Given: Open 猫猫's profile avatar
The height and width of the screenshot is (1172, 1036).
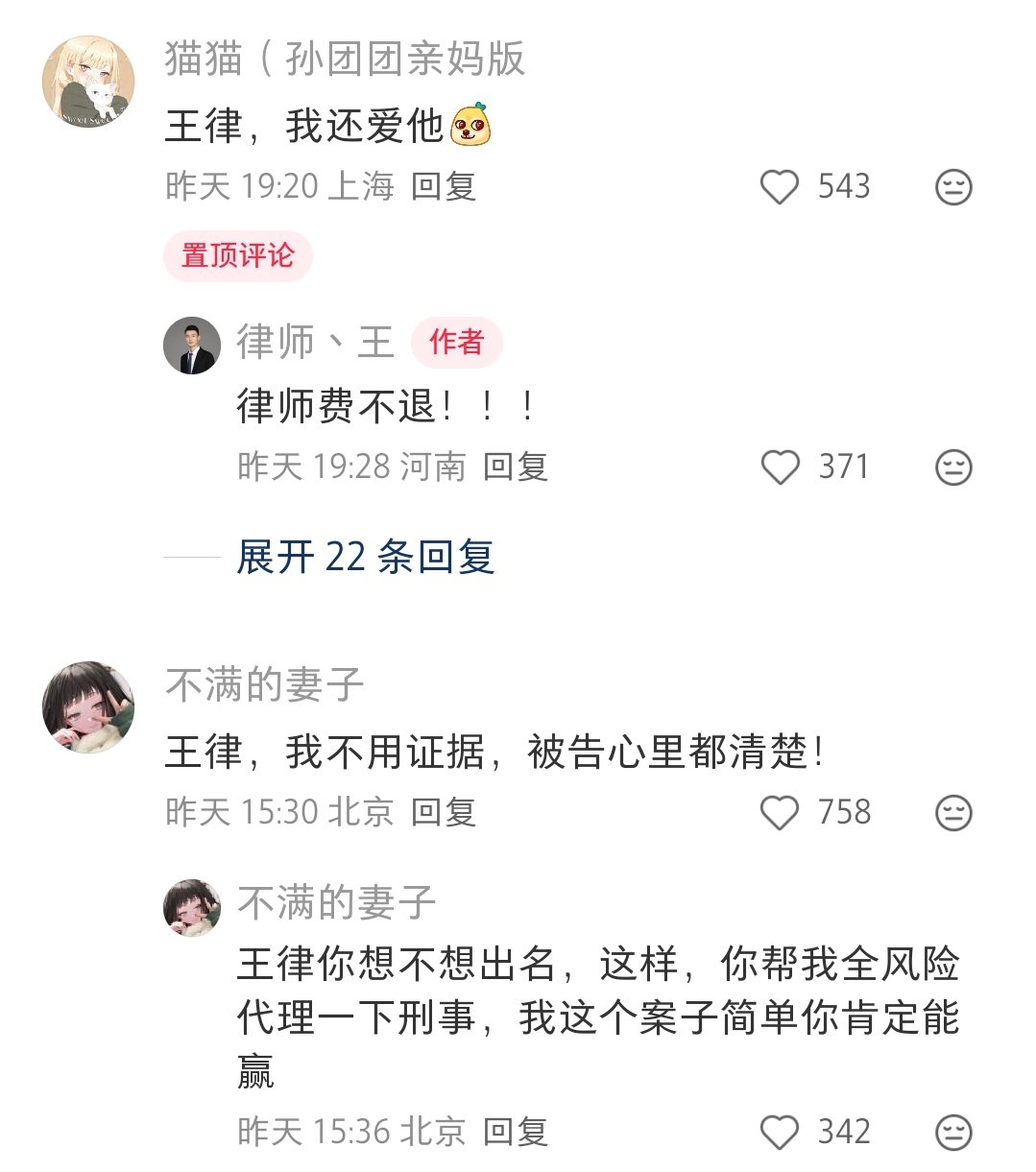Looking at the screenshot, I should pyautogui.click(x=88, y=82).
